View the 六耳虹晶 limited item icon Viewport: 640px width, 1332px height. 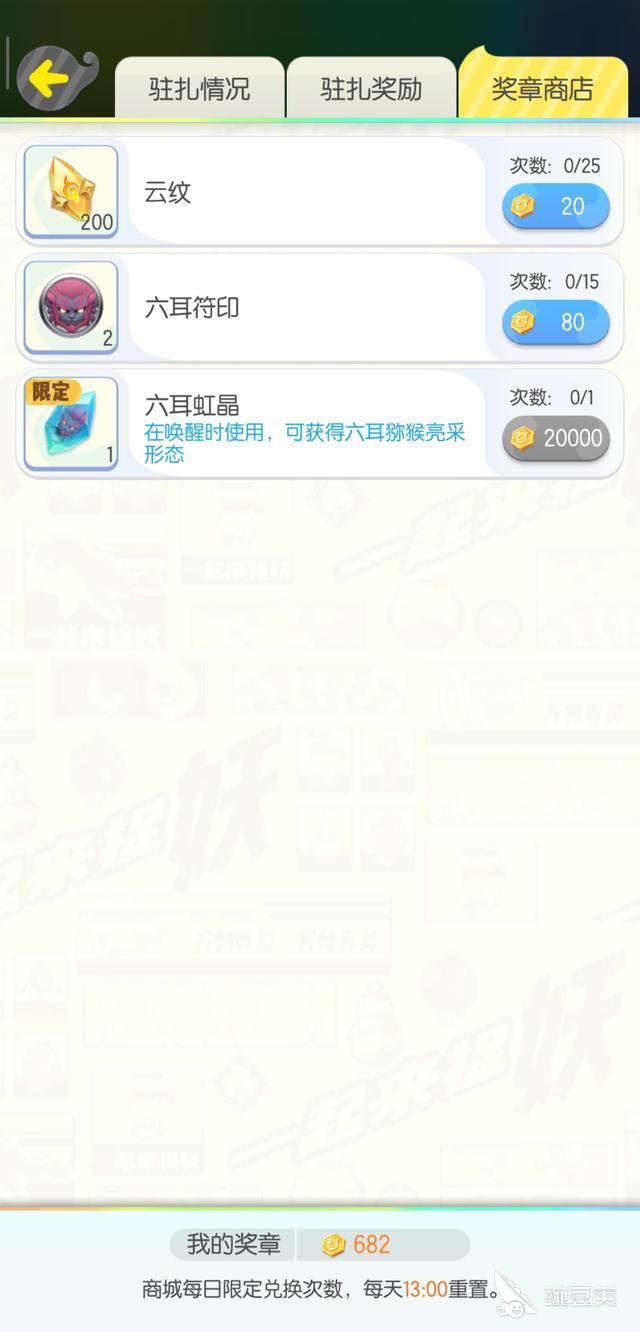tap(70, 423)
